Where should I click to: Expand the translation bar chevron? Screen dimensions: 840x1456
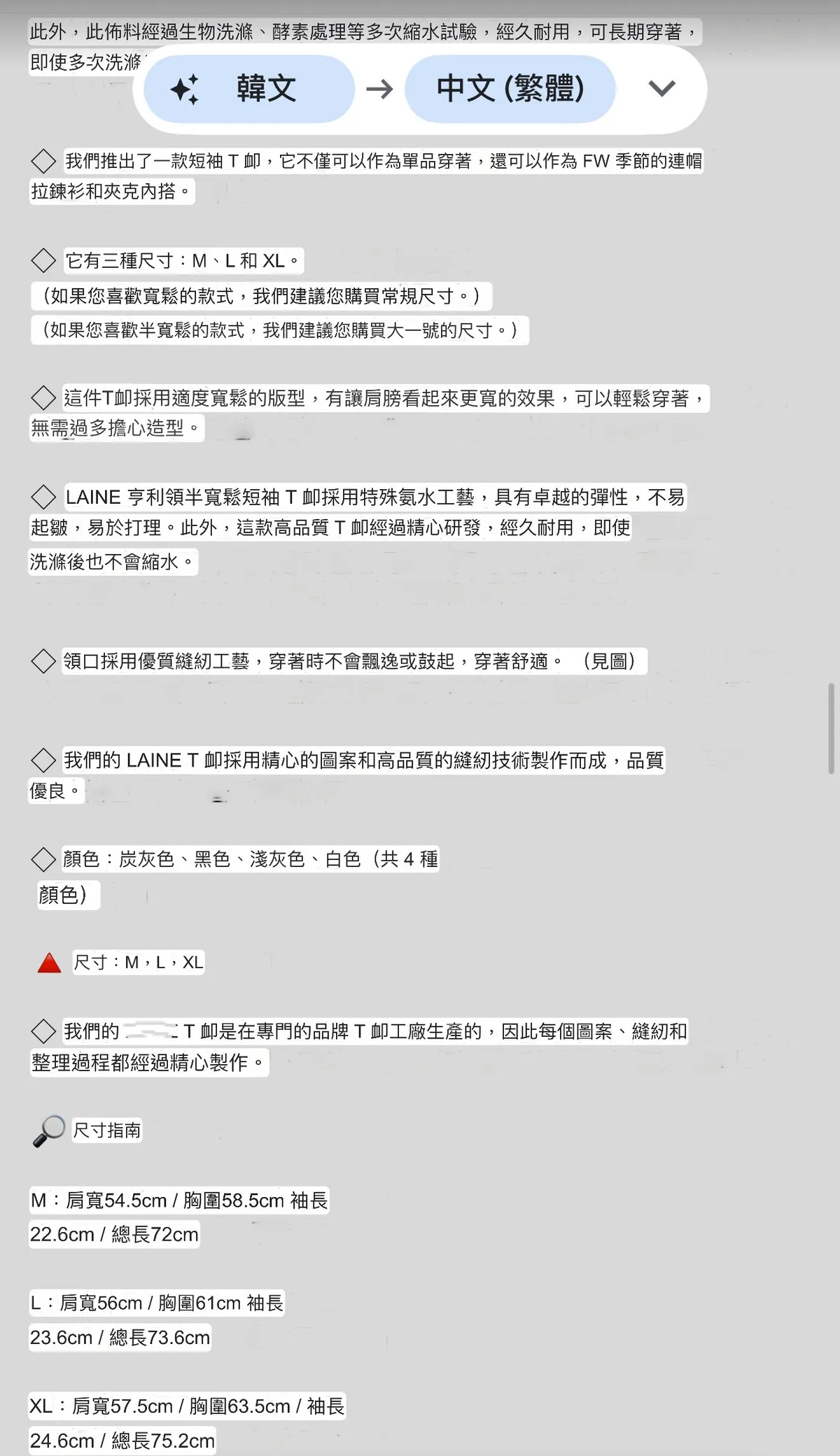[661, 88]
